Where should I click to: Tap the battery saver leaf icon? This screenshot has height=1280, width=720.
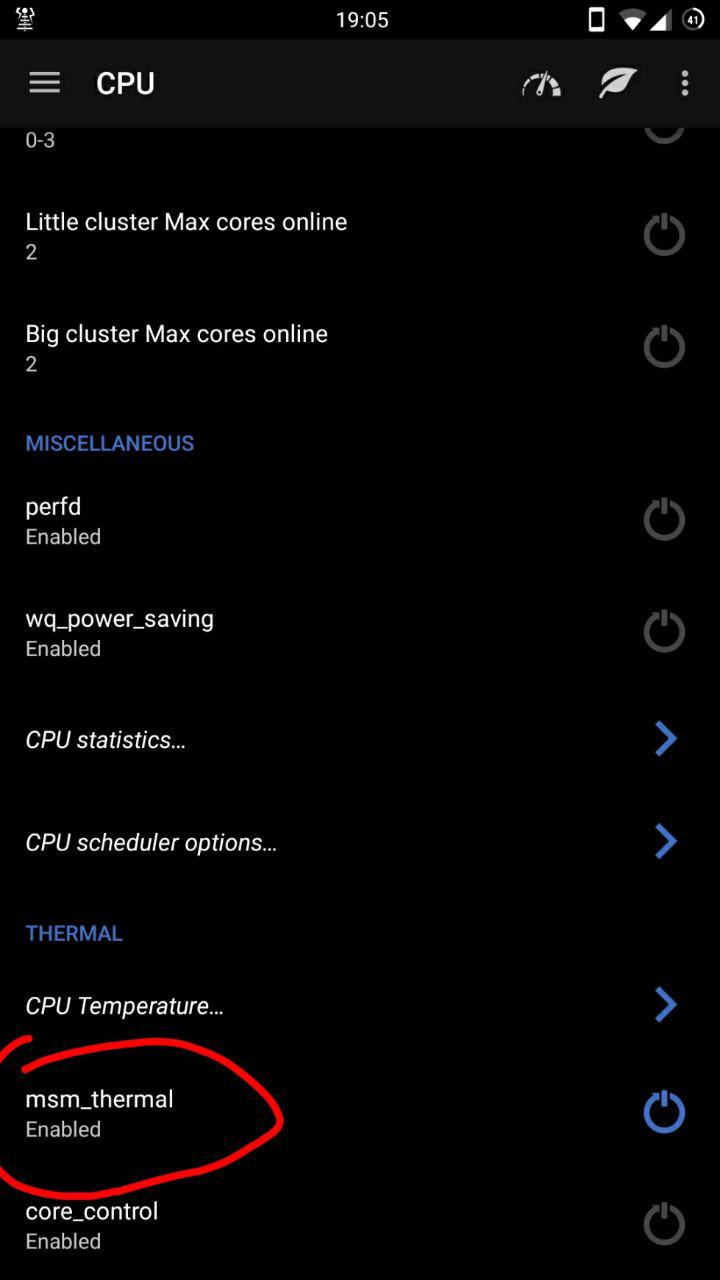618,84
